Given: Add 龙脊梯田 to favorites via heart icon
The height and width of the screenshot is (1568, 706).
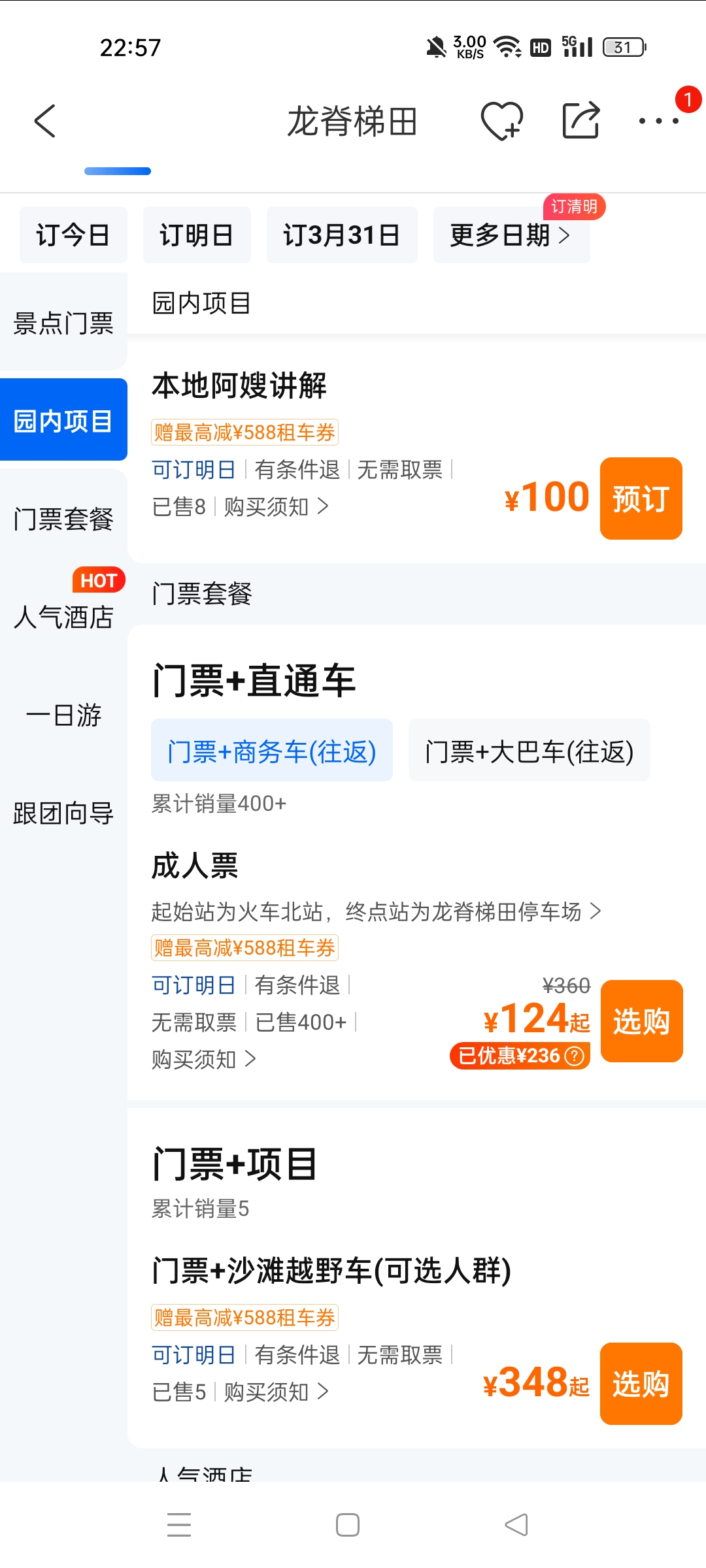Looking at the screenshot, I should coord(501,121).
